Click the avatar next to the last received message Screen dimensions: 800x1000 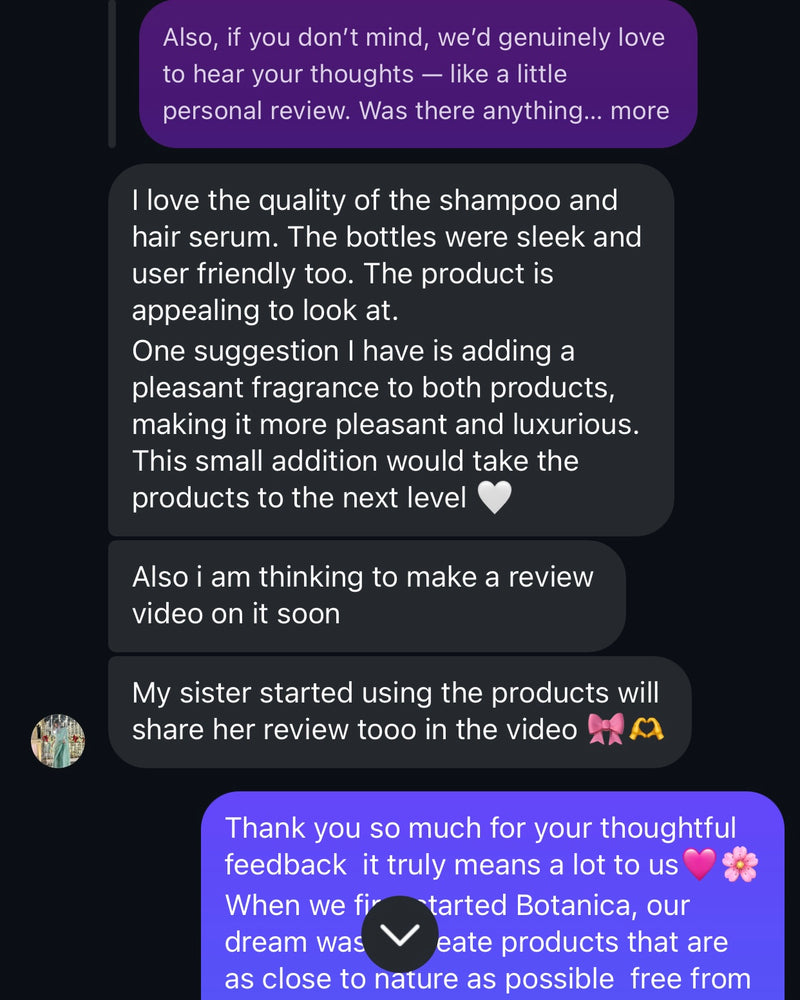(x=57, y=740)
